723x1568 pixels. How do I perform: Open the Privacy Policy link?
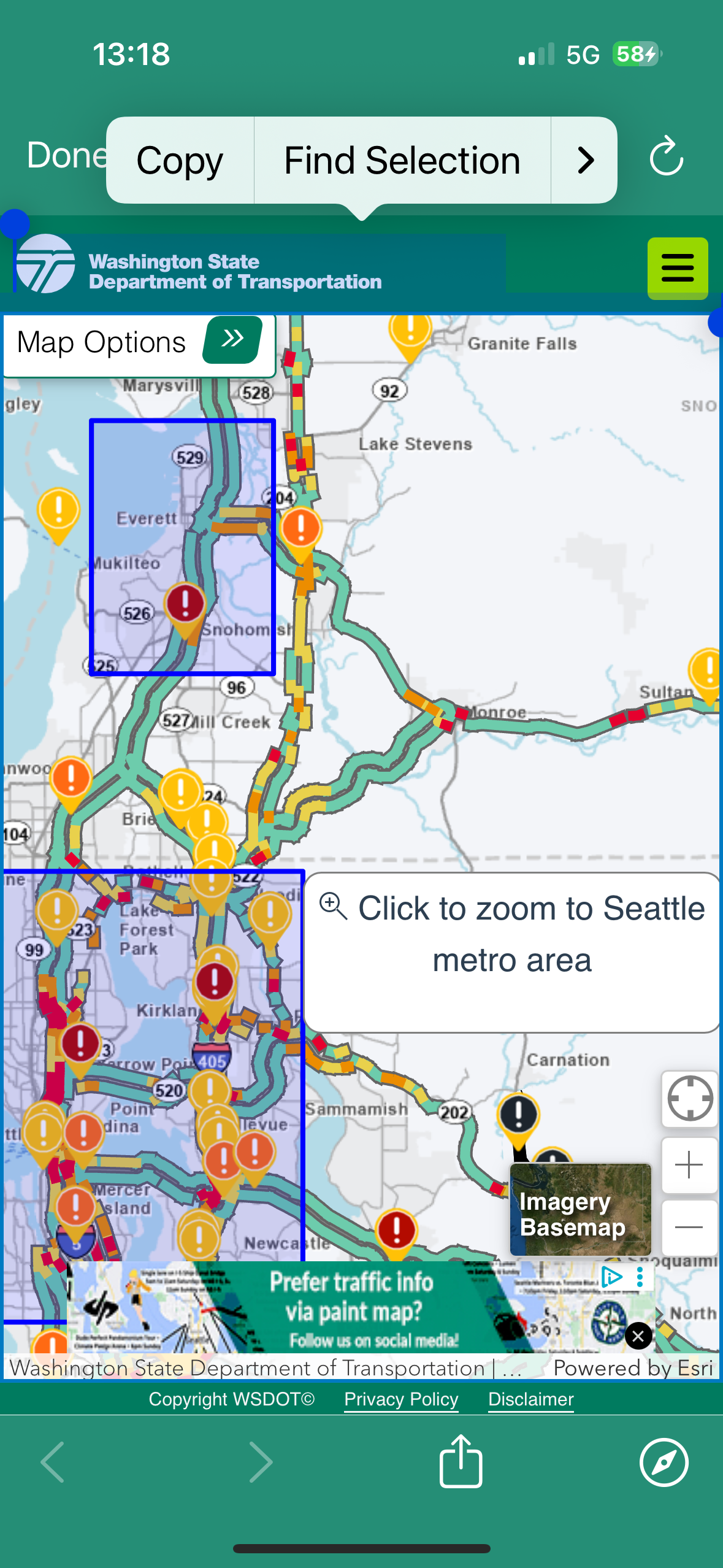[x=401, y=1399]
